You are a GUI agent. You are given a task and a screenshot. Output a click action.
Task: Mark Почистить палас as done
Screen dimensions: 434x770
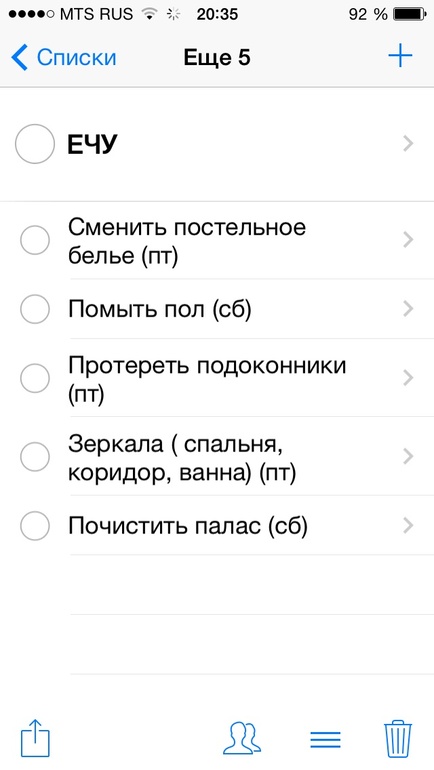pyautogui.click(x=35, y=526)
